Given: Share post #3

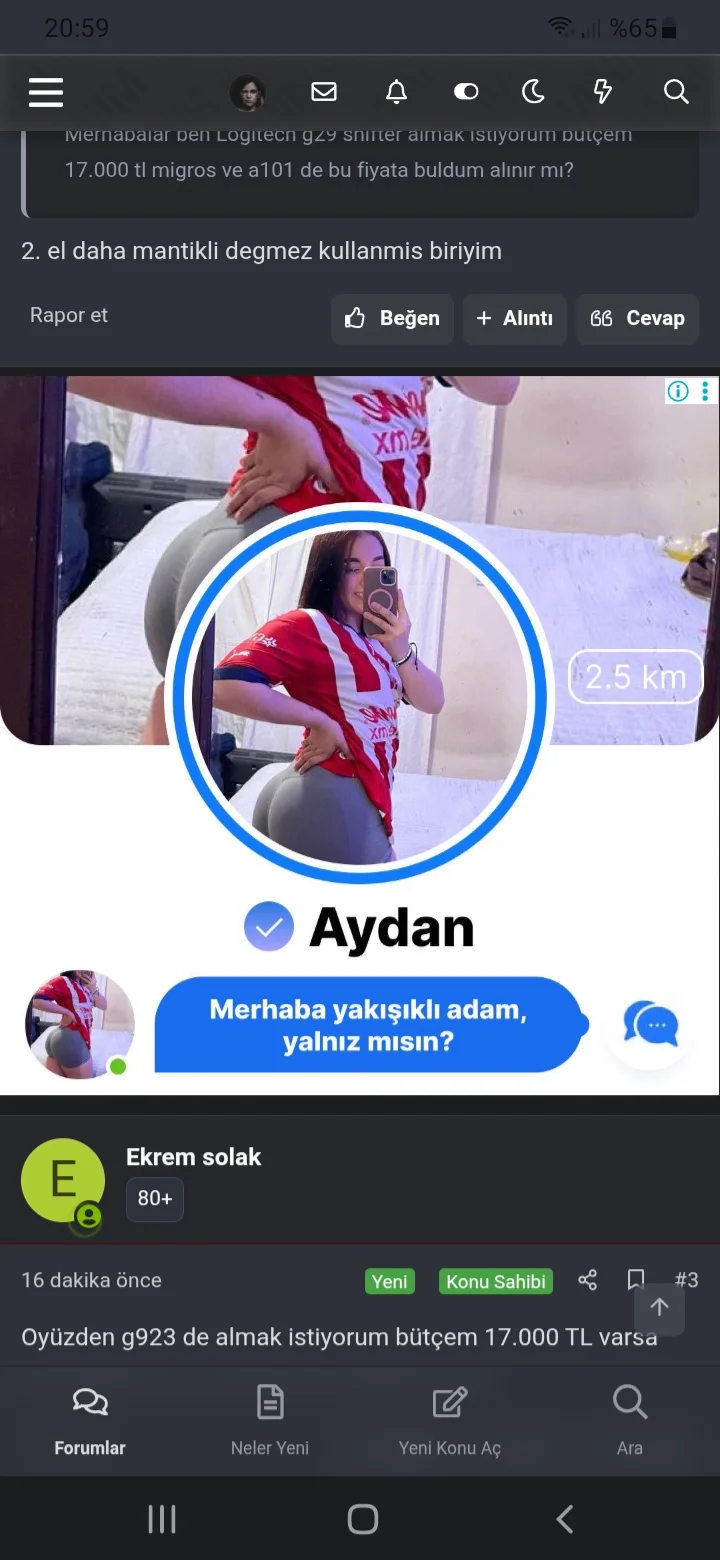Looking at the screenshot, I should (588, 1280).
